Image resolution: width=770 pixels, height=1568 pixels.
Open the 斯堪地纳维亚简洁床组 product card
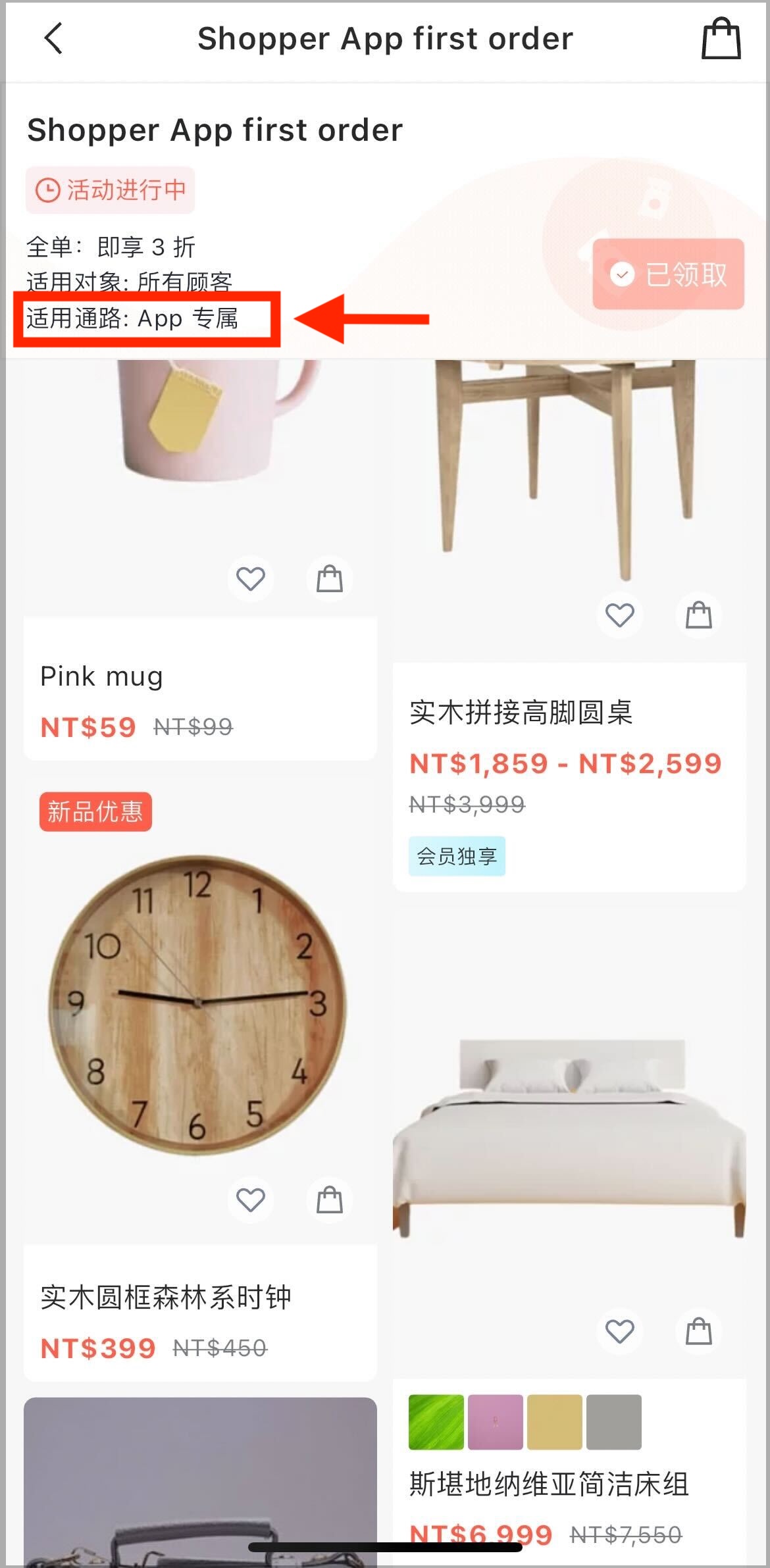[569, 1474]
